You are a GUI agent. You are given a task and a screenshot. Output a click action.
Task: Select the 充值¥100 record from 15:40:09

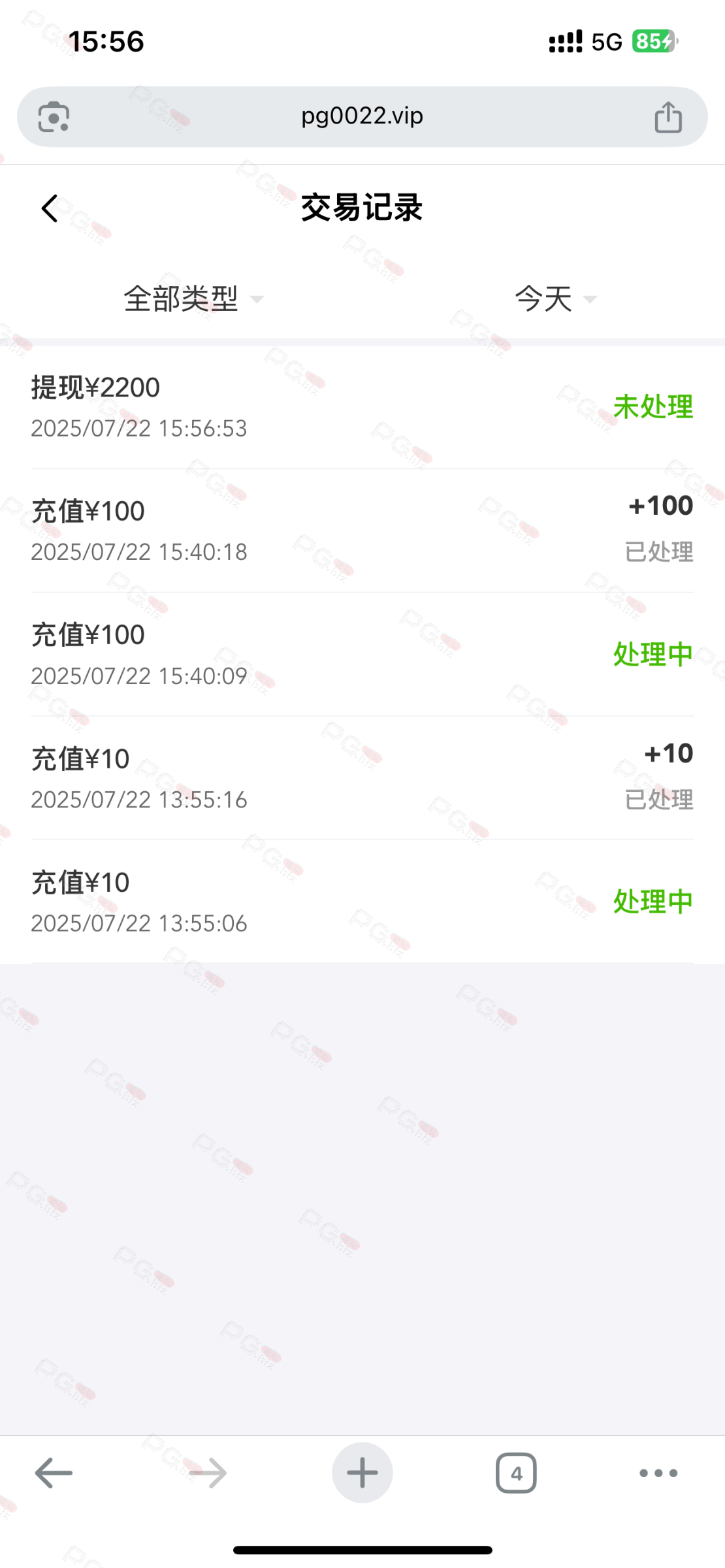click(362, 655)
